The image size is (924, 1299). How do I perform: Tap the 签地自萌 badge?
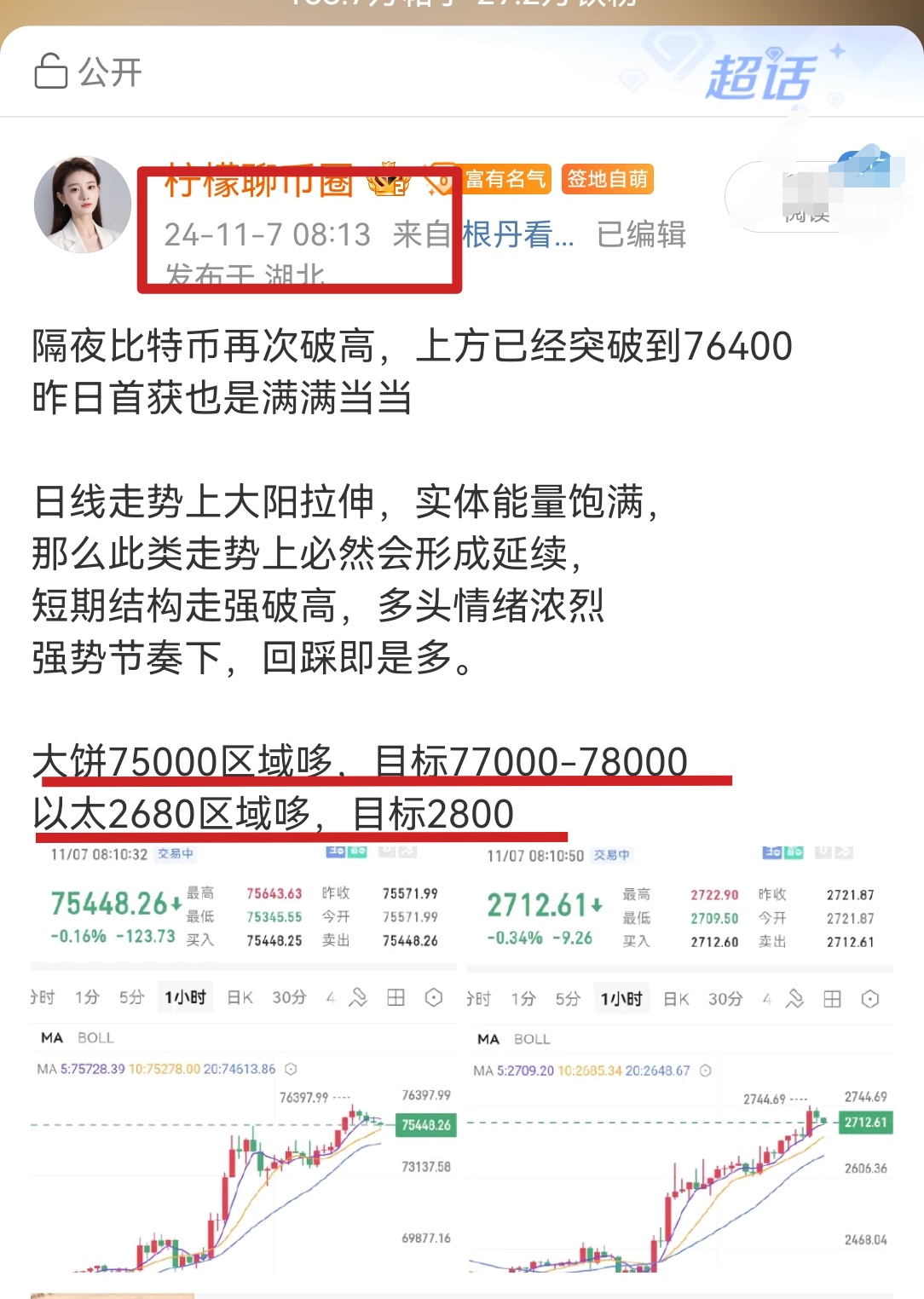[607, 179]
